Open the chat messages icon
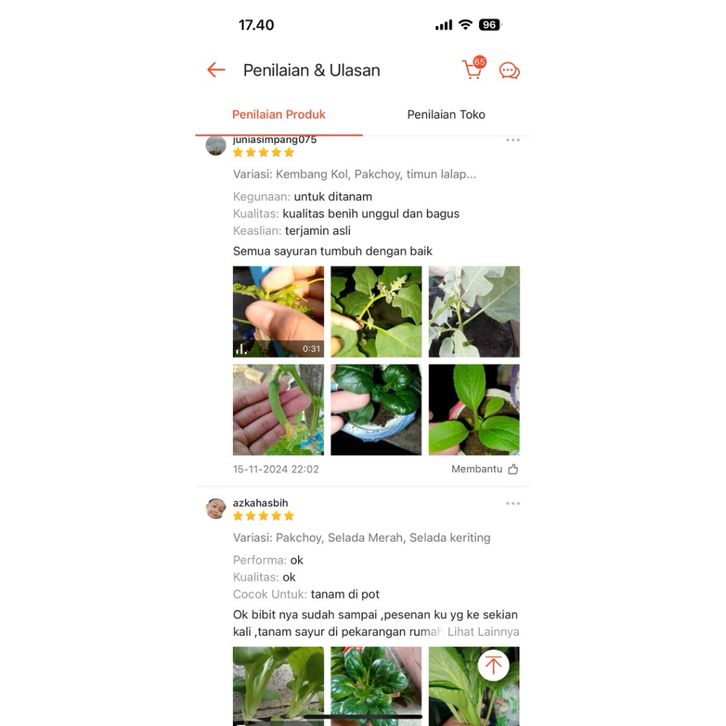726x726 pixels. 509,70
